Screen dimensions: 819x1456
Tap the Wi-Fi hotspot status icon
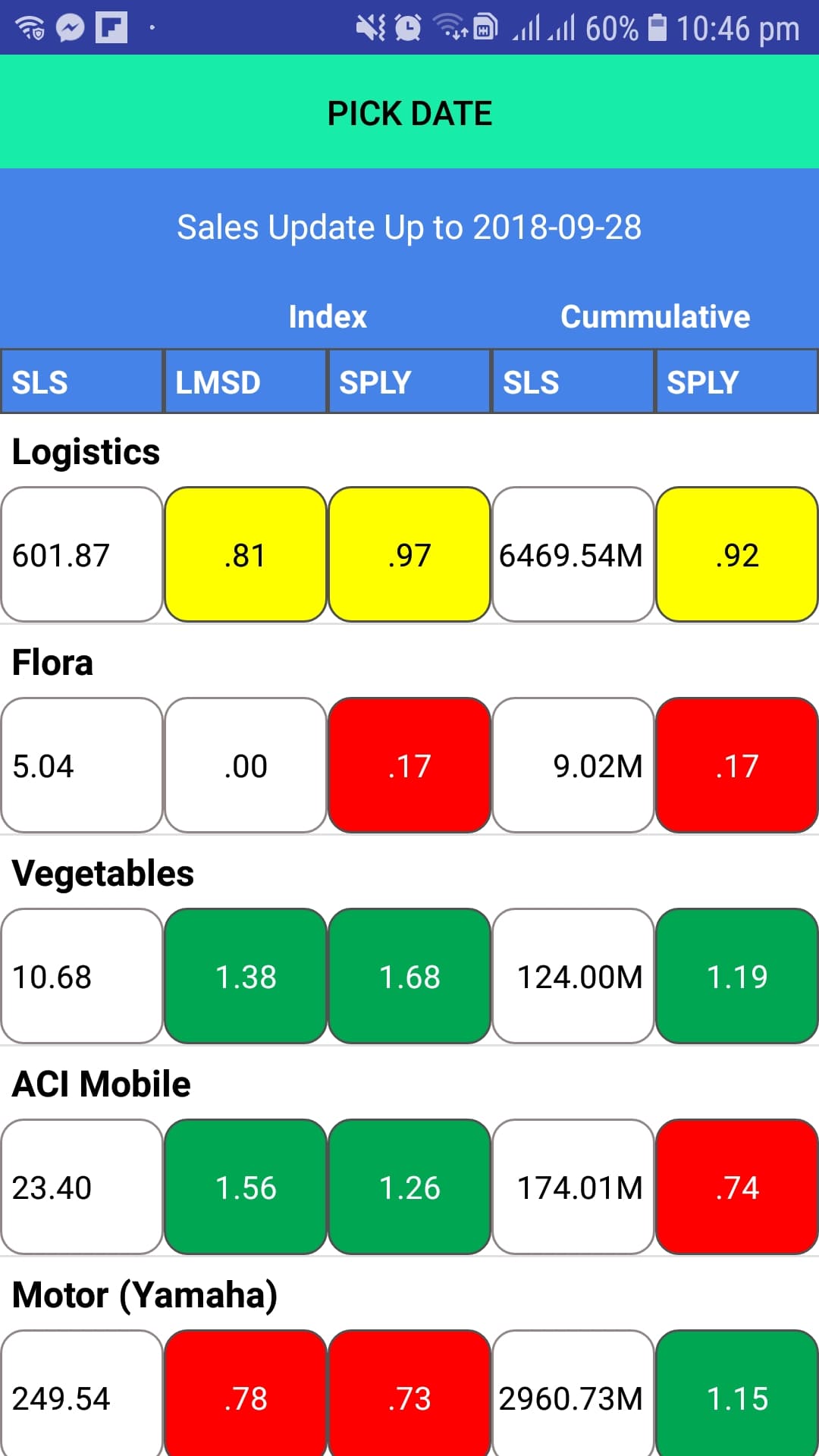click(x=451, y=27)
